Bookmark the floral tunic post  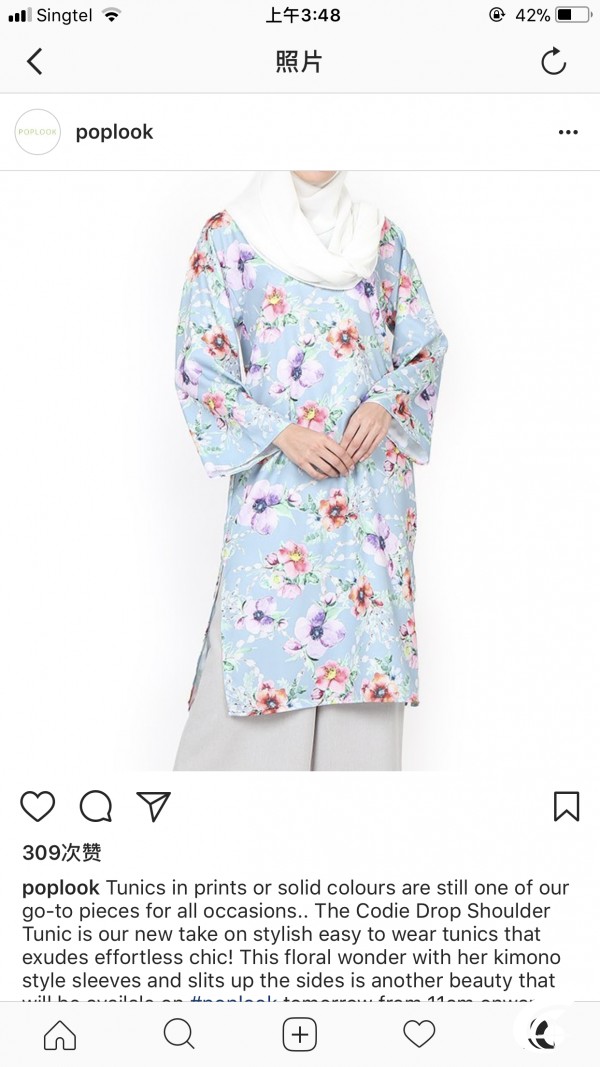(566, 806)
